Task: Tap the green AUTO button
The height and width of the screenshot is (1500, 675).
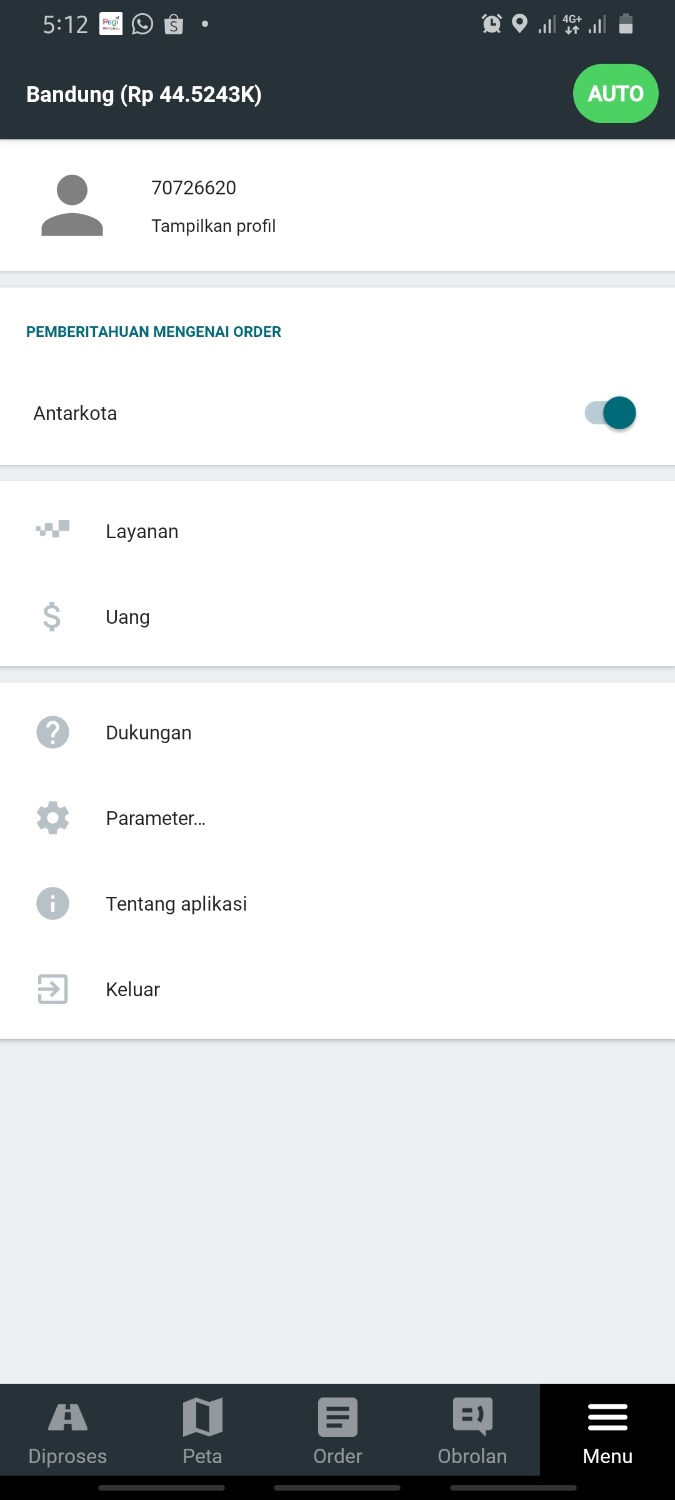Action: 615,94
